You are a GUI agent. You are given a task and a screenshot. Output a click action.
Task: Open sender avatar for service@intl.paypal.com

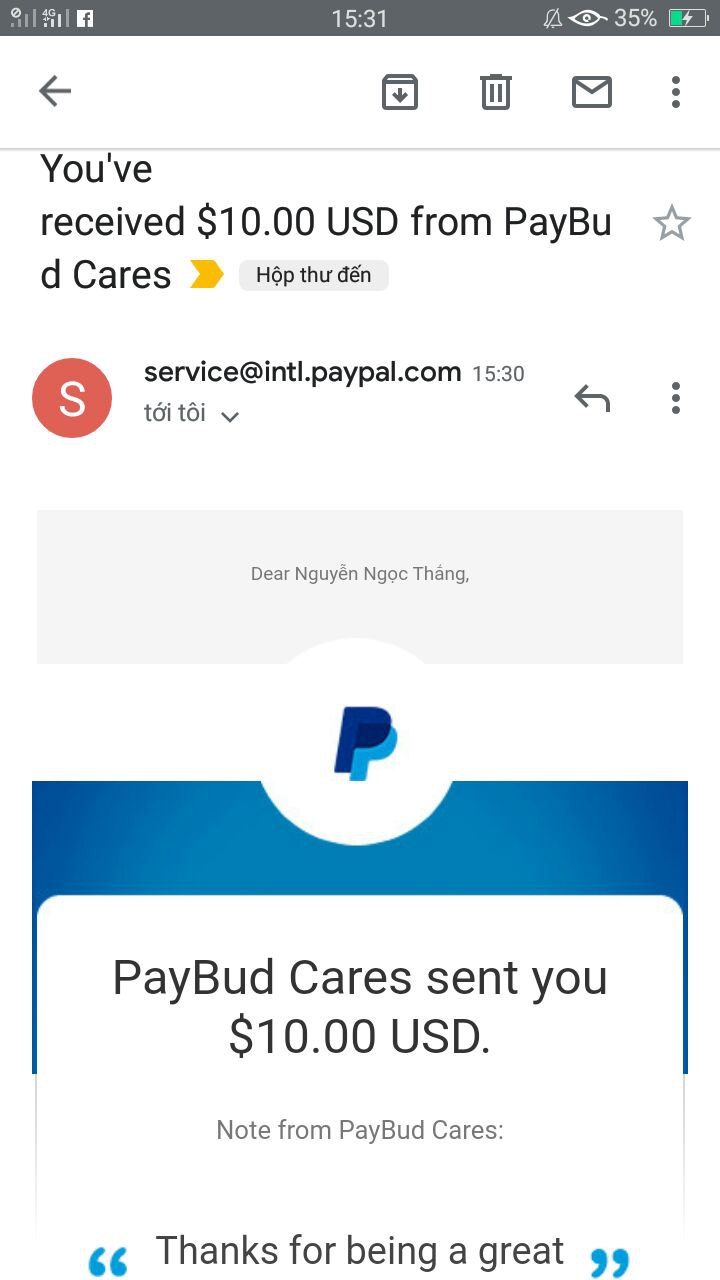pos(72,398)
